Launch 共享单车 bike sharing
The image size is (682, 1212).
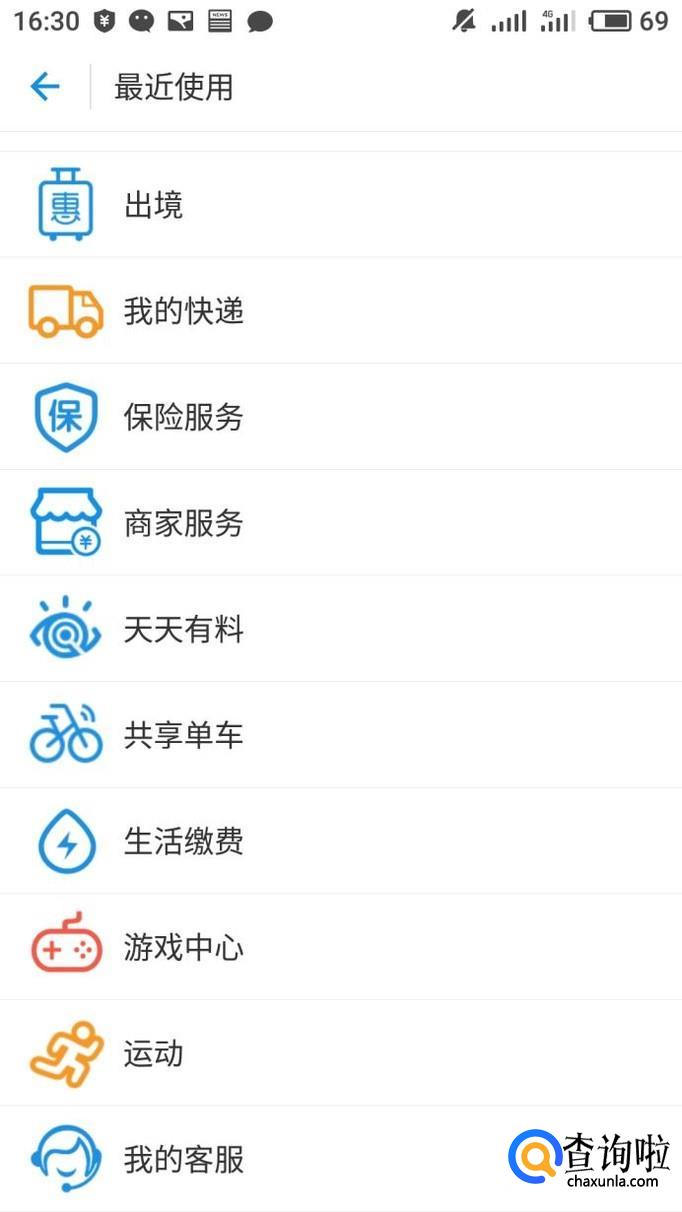[183, 736]
